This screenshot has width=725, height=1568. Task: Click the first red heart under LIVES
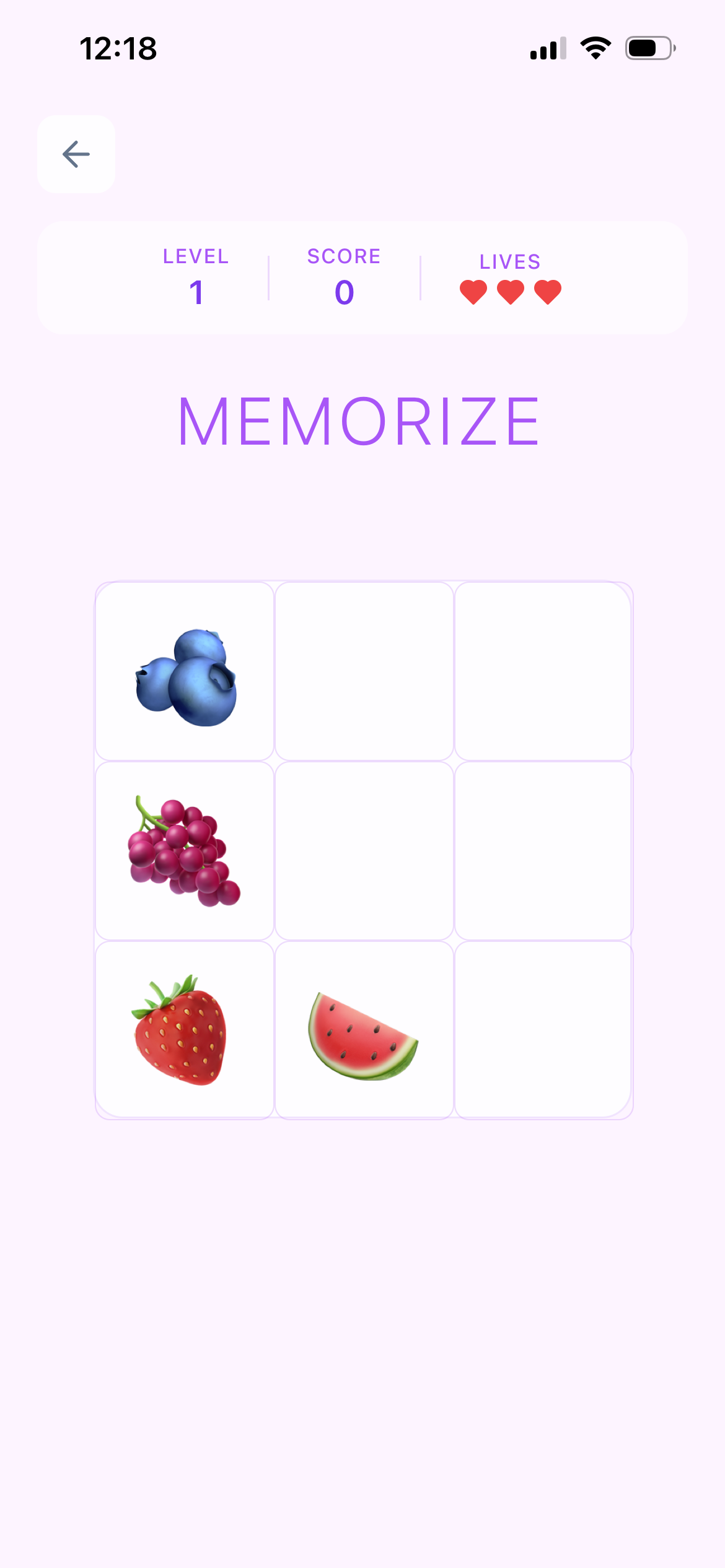(473, 290)
